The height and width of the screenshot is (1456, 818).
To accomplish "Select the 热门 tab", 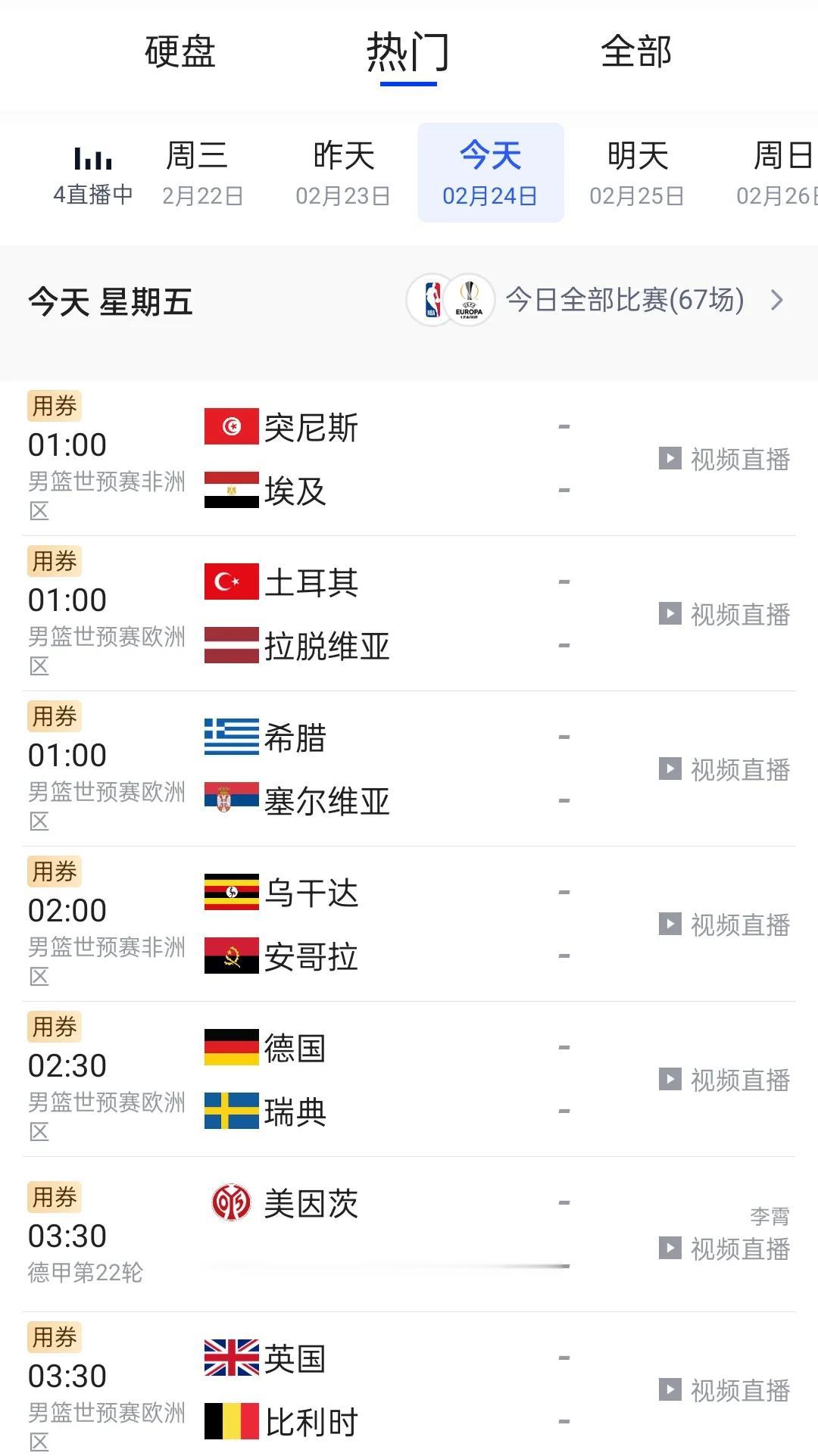I will click(408, 52).
